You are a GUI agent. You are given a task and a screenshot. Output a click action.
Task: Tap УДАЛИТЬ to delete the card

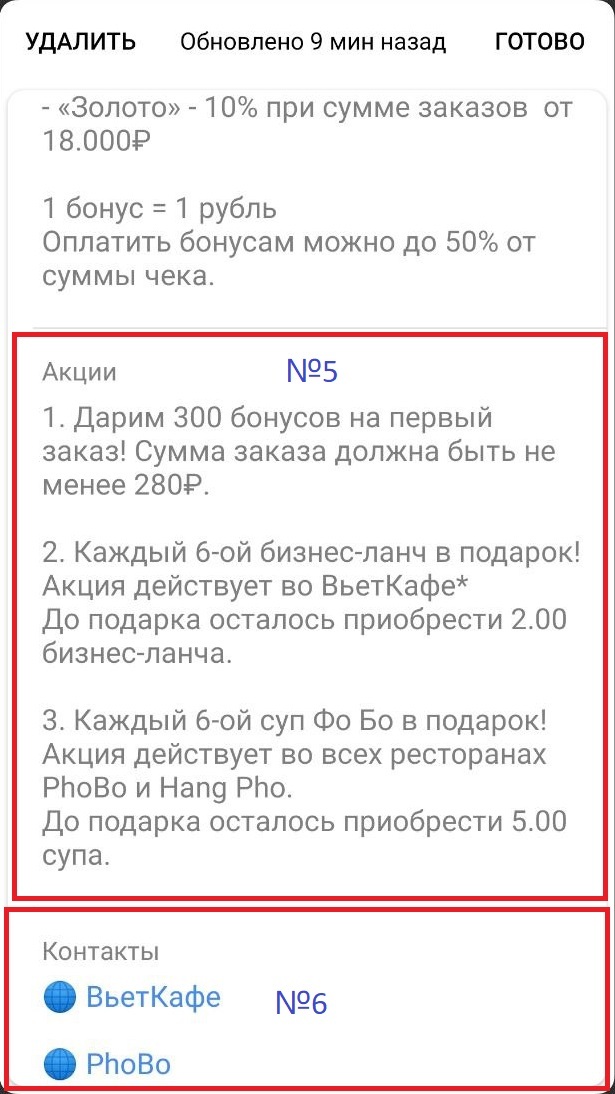[x=80, y=42]
